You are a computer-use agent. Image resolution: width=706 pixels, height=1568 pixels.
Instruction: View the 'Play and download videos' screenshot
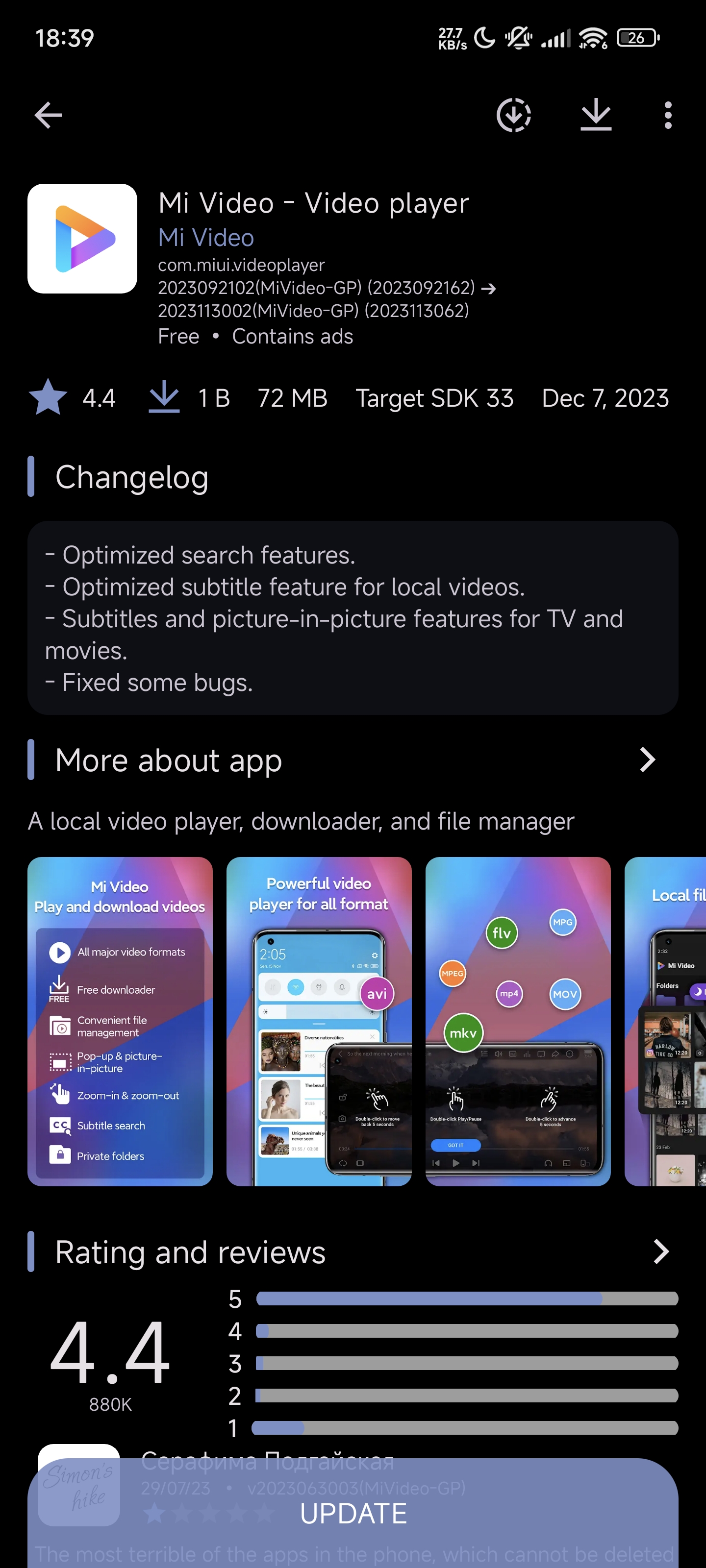pos(120,1021)
